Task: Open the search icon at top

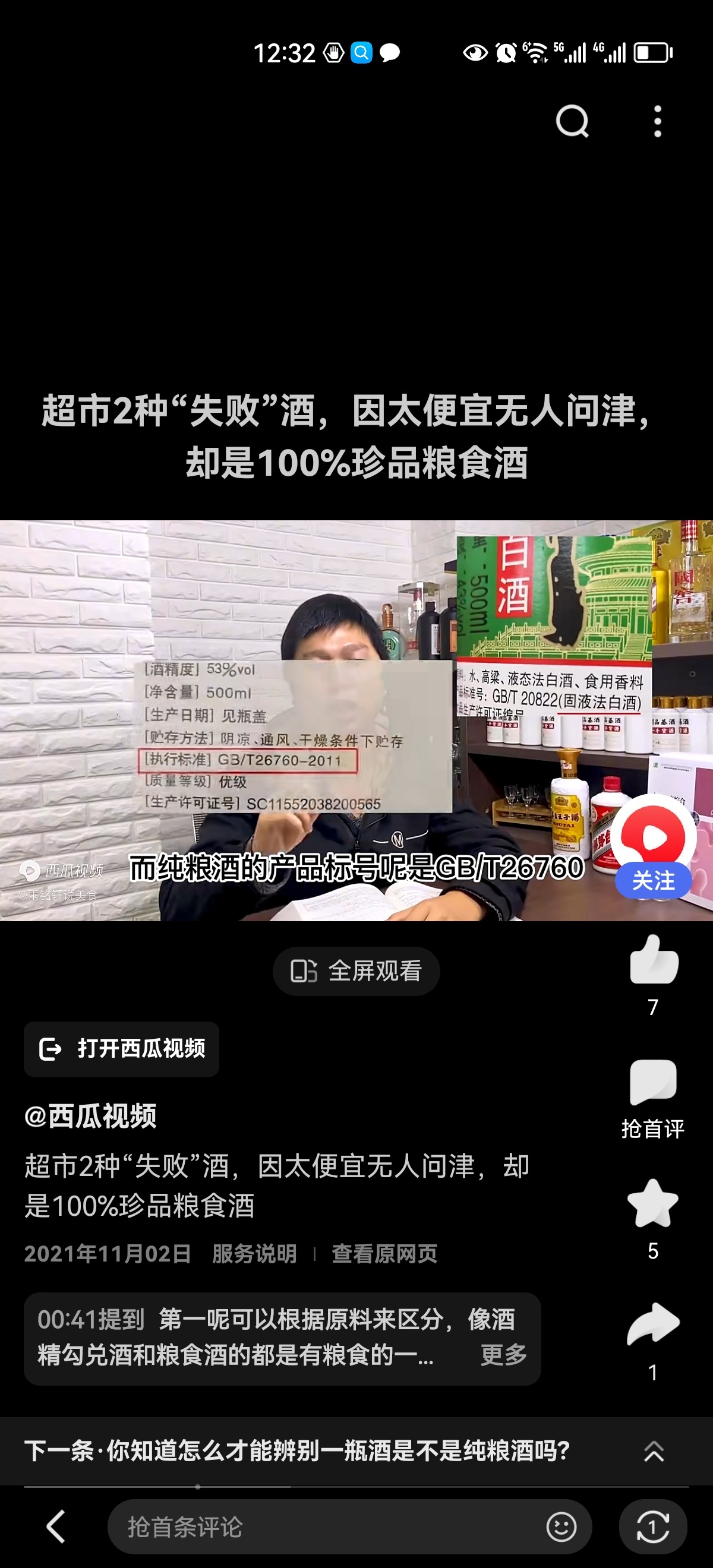Action: (572, 121)
